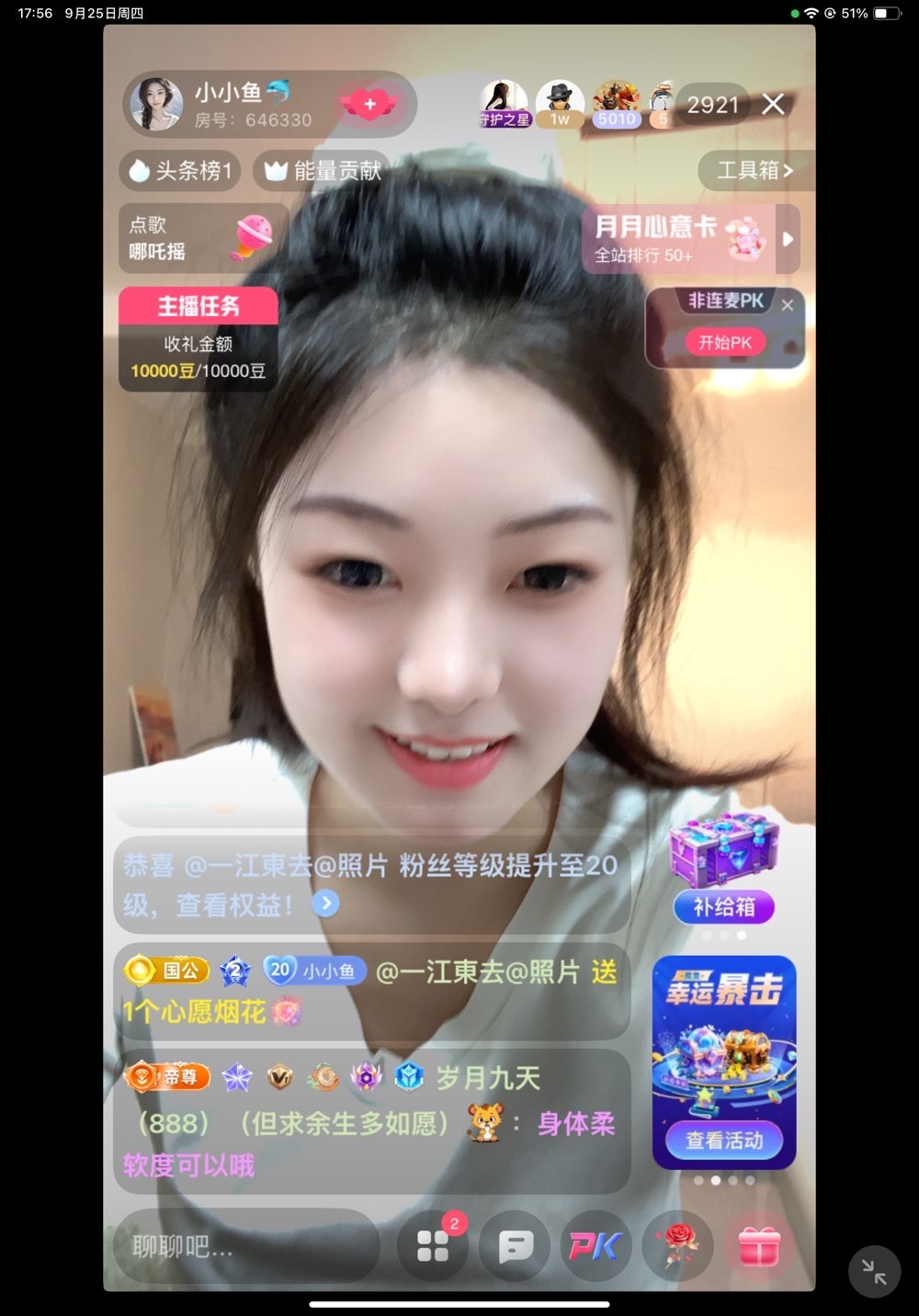Open the four-square apps menu
Screen dimensions: 919x1316
coord(432,1246)
